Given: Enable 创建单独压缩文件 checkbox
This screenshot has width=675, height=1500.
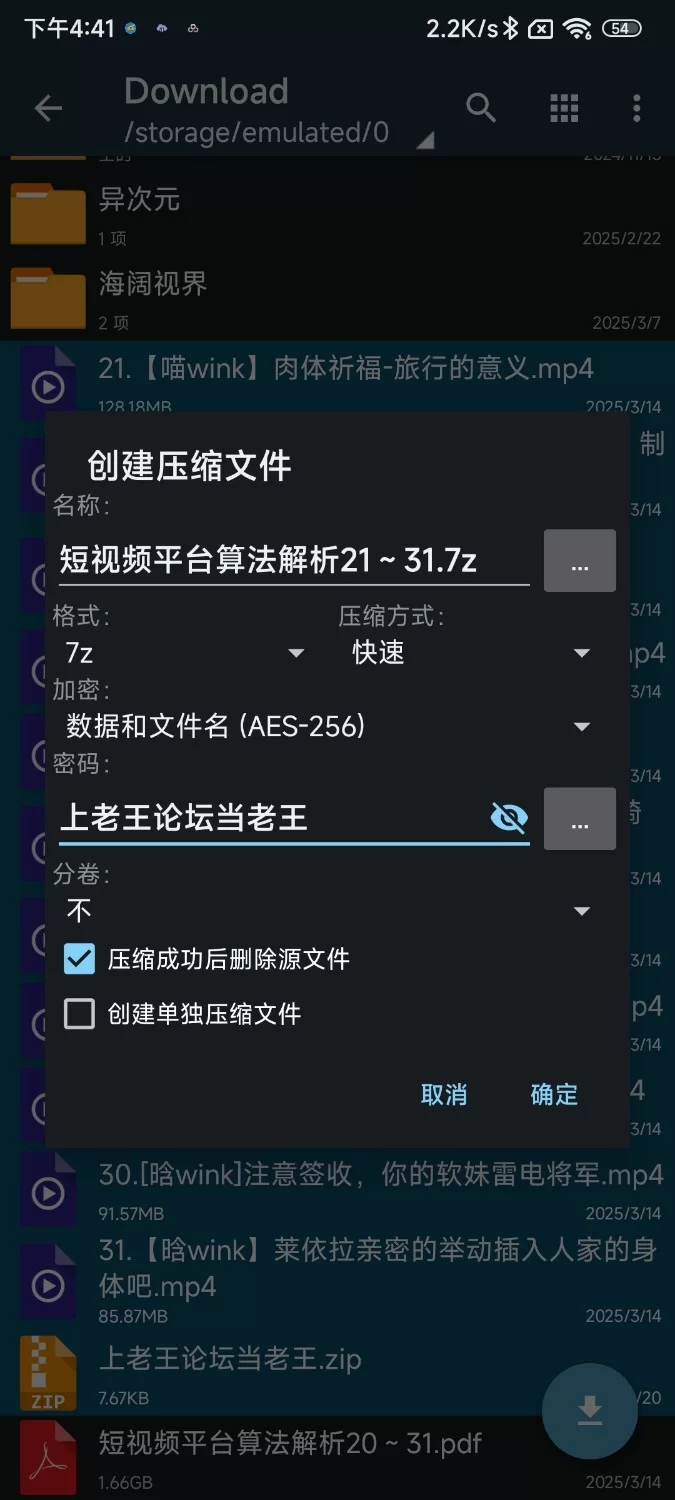Looking at the screenshot, I should [x=79, y=1014].
